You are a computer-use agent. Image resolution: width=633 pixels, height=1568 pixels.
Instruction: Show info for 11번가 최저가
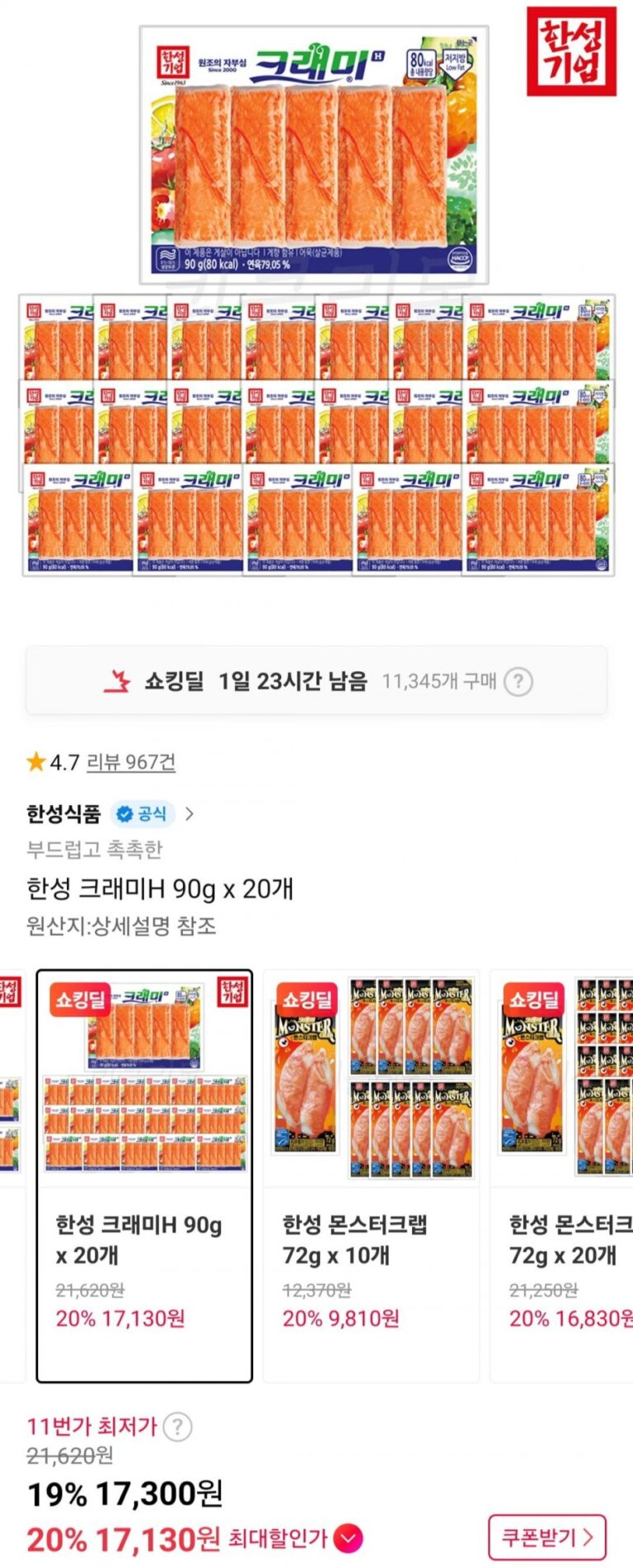pyautogui.click(x=177, y=1426)
